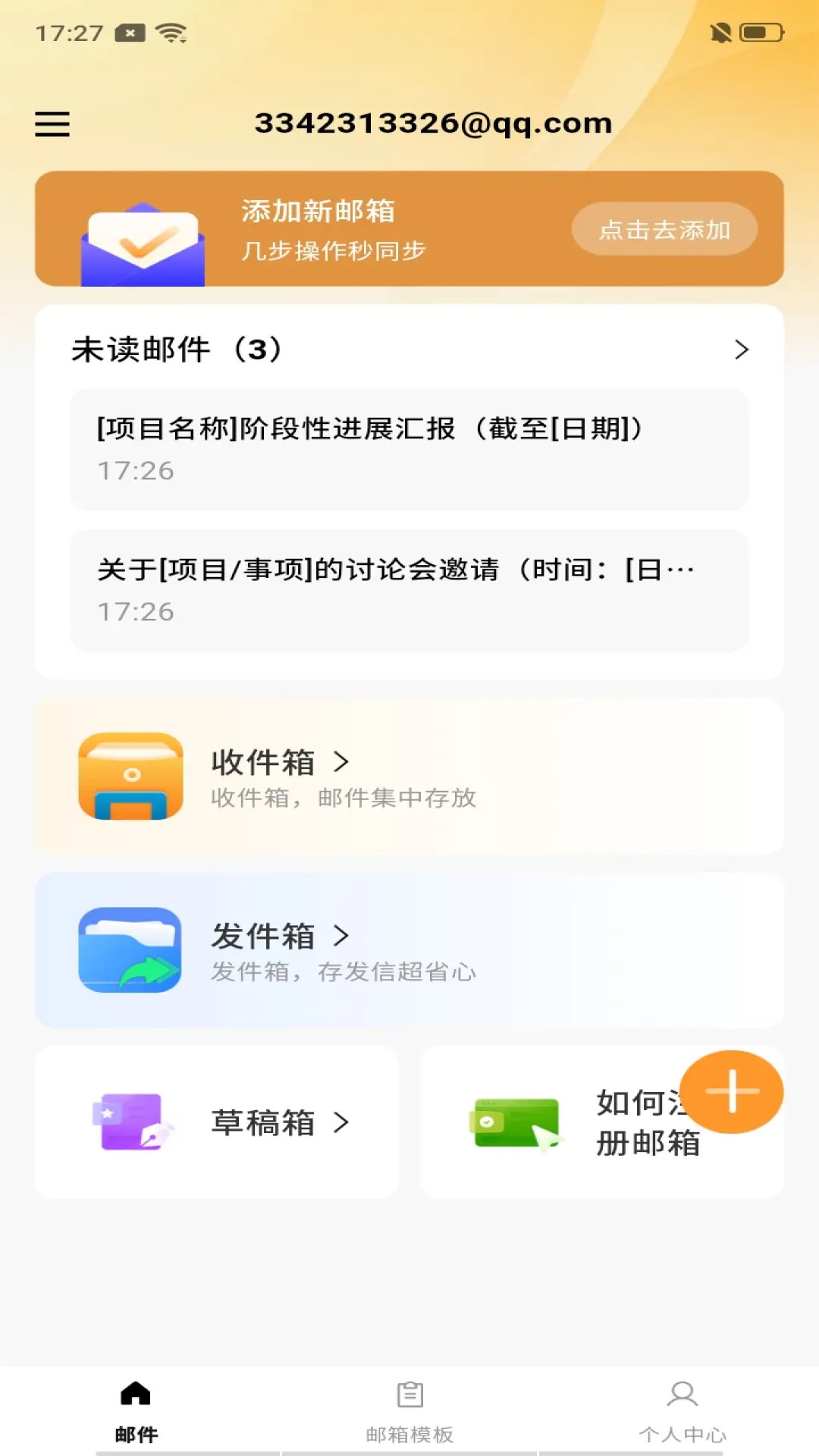
Task: Open the hamburger menu
Action: (52, 123)
